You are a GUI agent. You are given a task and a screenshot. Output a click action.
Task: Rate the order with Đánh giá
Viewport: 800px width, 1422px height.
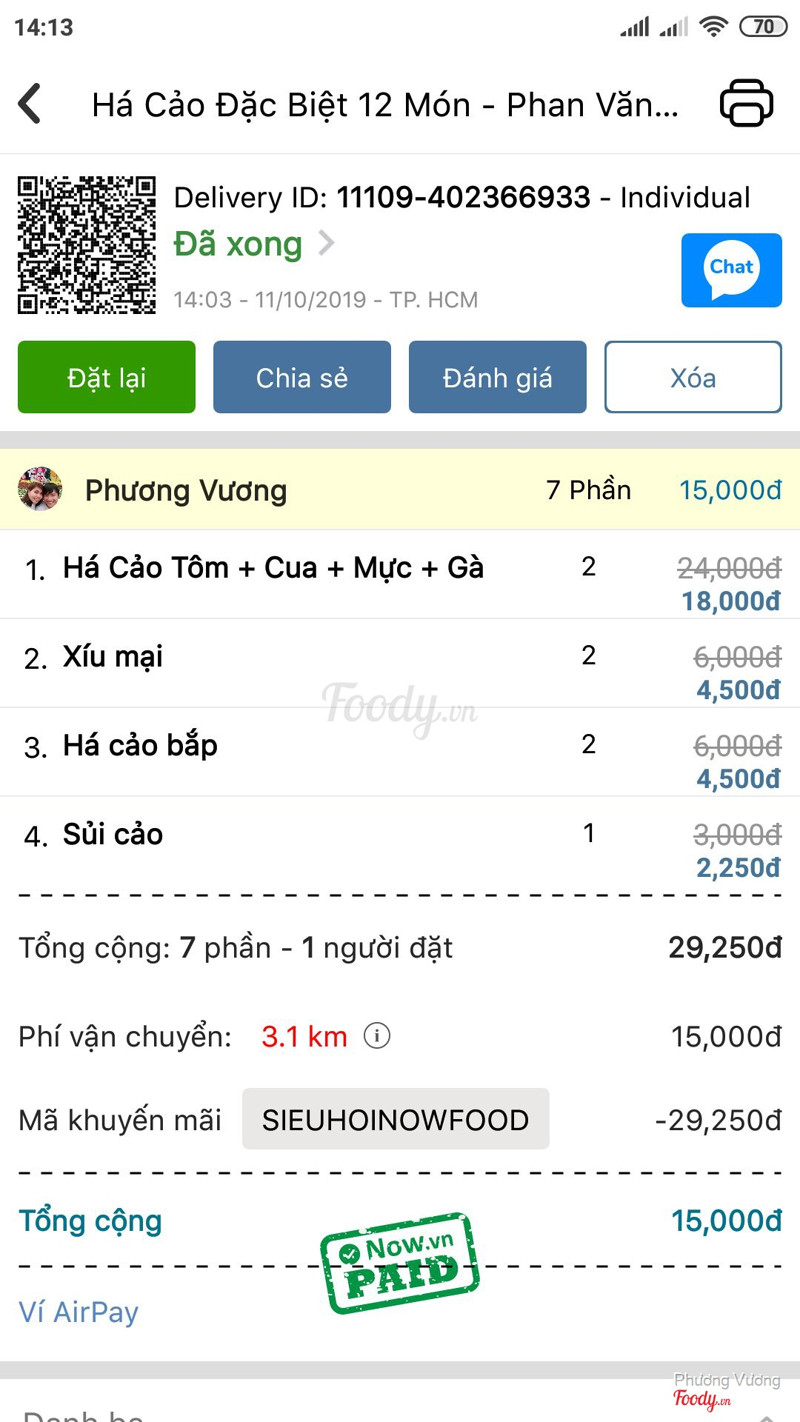[x=497, y=377]
